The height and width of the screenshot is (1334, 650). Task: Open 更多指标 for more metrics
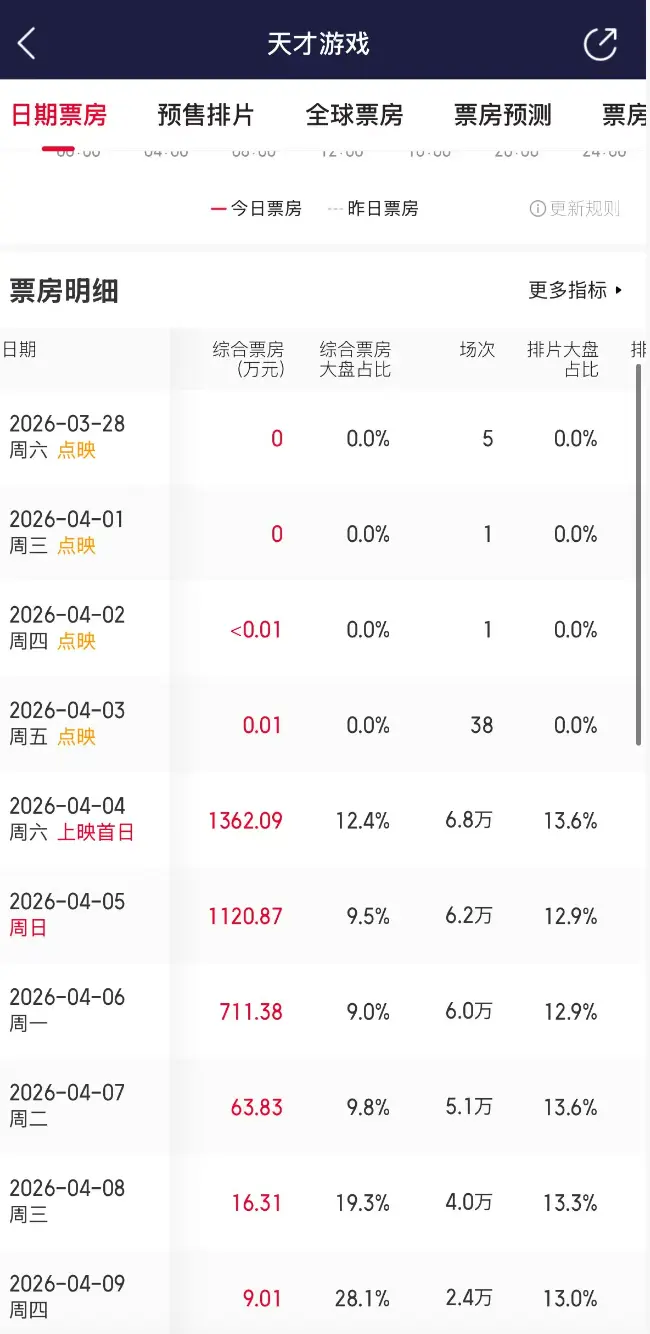(x=575, y=290)
